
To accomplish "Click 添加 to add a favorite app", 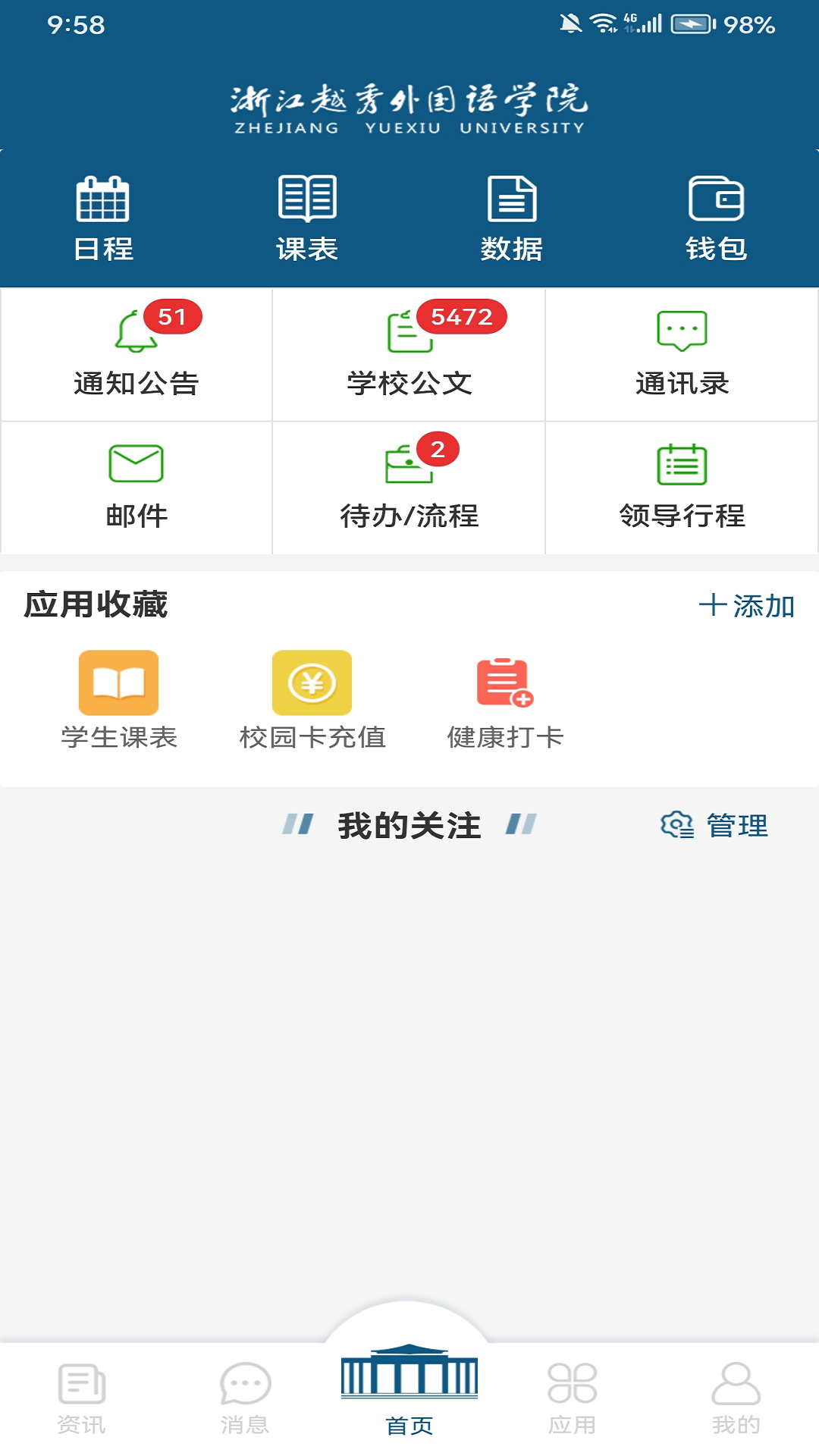I will (748, 605).
